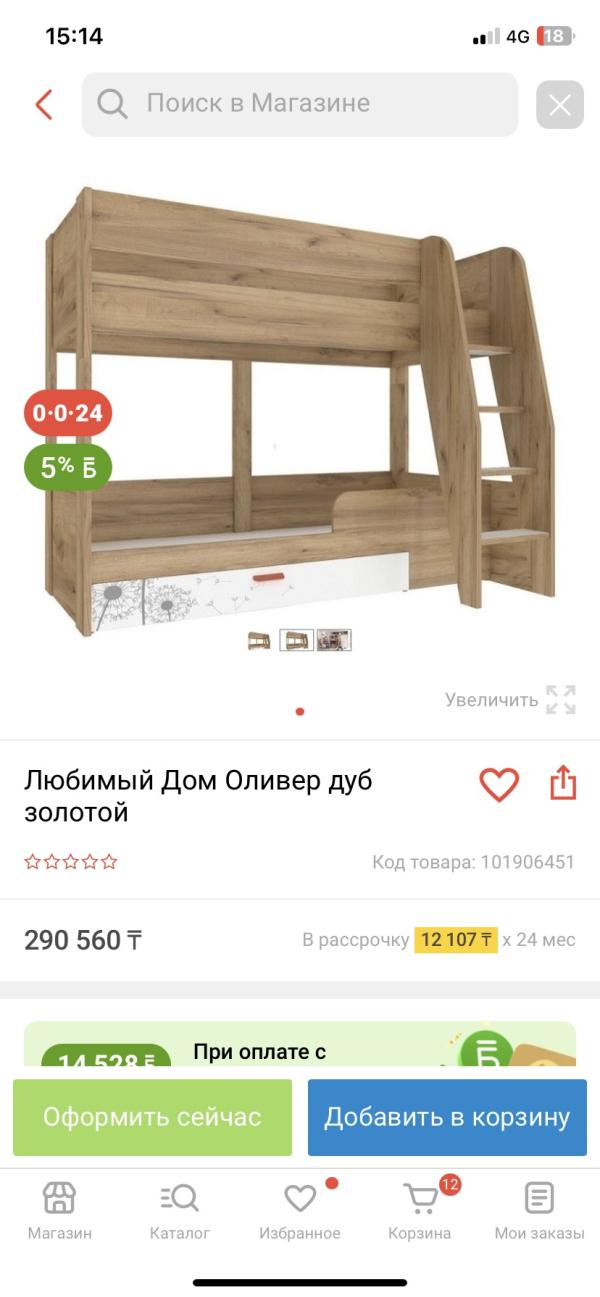Tap Добавить в корзину

(x=447, y=1117)
